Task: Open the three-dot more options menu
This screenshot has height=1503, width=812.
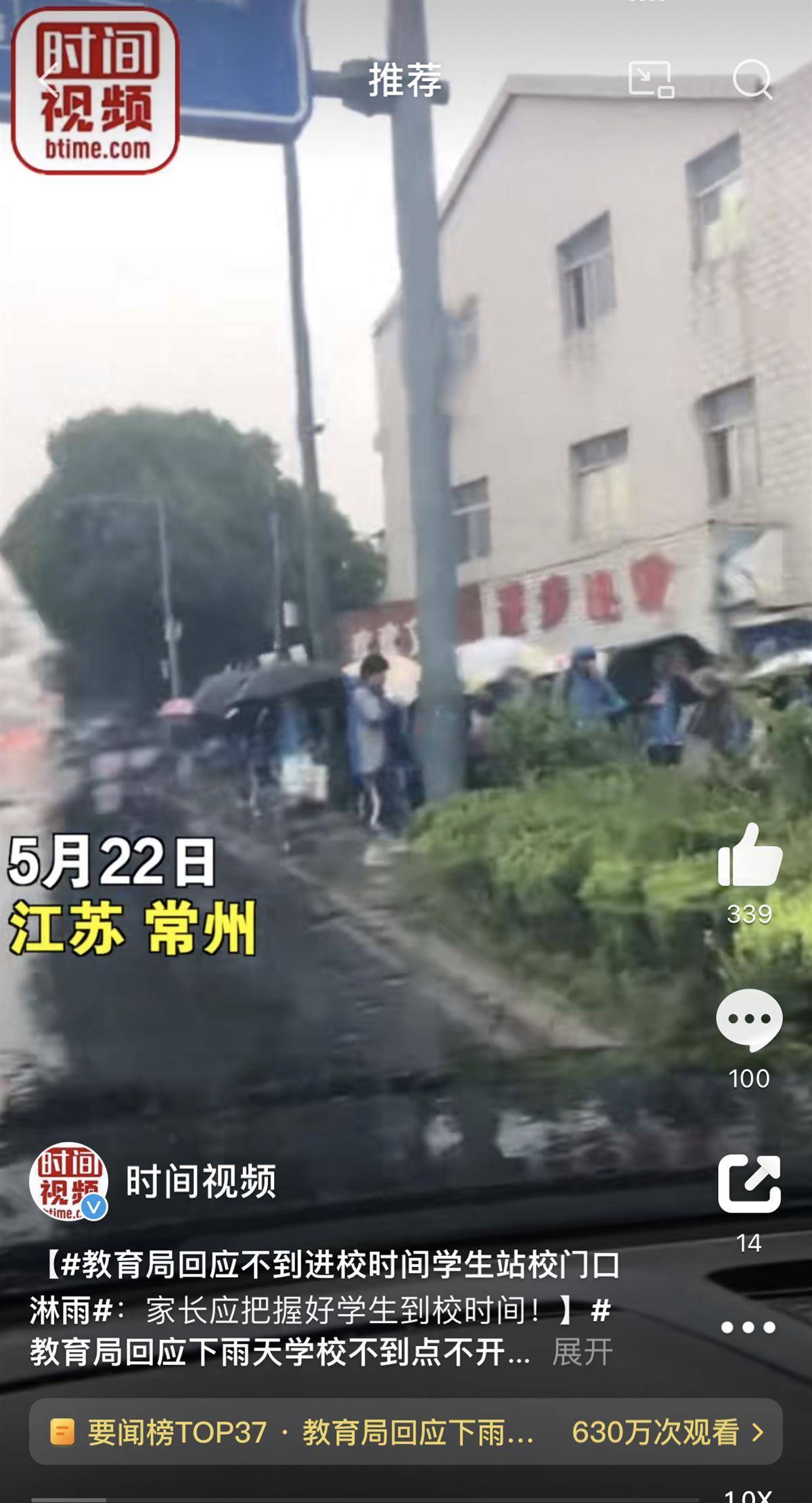Action: tap(748, 1327)
